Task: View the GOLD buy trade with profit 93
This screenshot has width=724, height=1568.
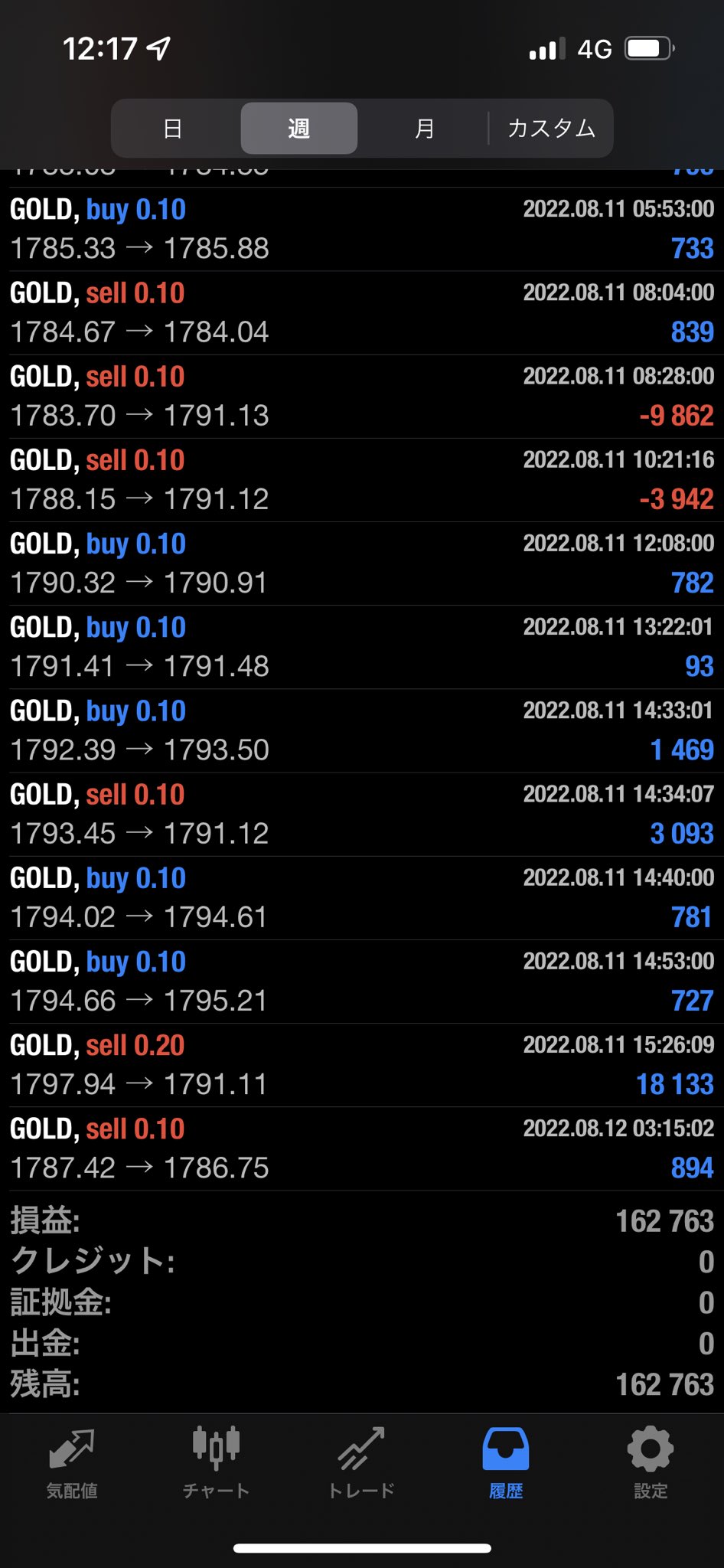Action: (x=362, y=647)
